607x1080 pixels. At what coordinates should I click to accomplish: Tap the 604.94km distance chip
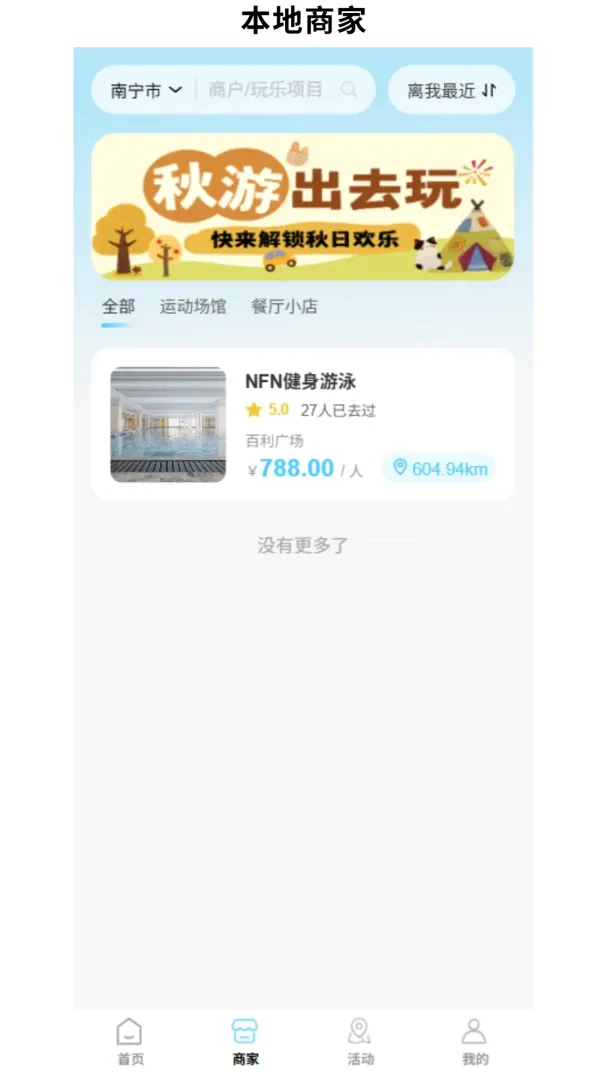tap(439, 469)
